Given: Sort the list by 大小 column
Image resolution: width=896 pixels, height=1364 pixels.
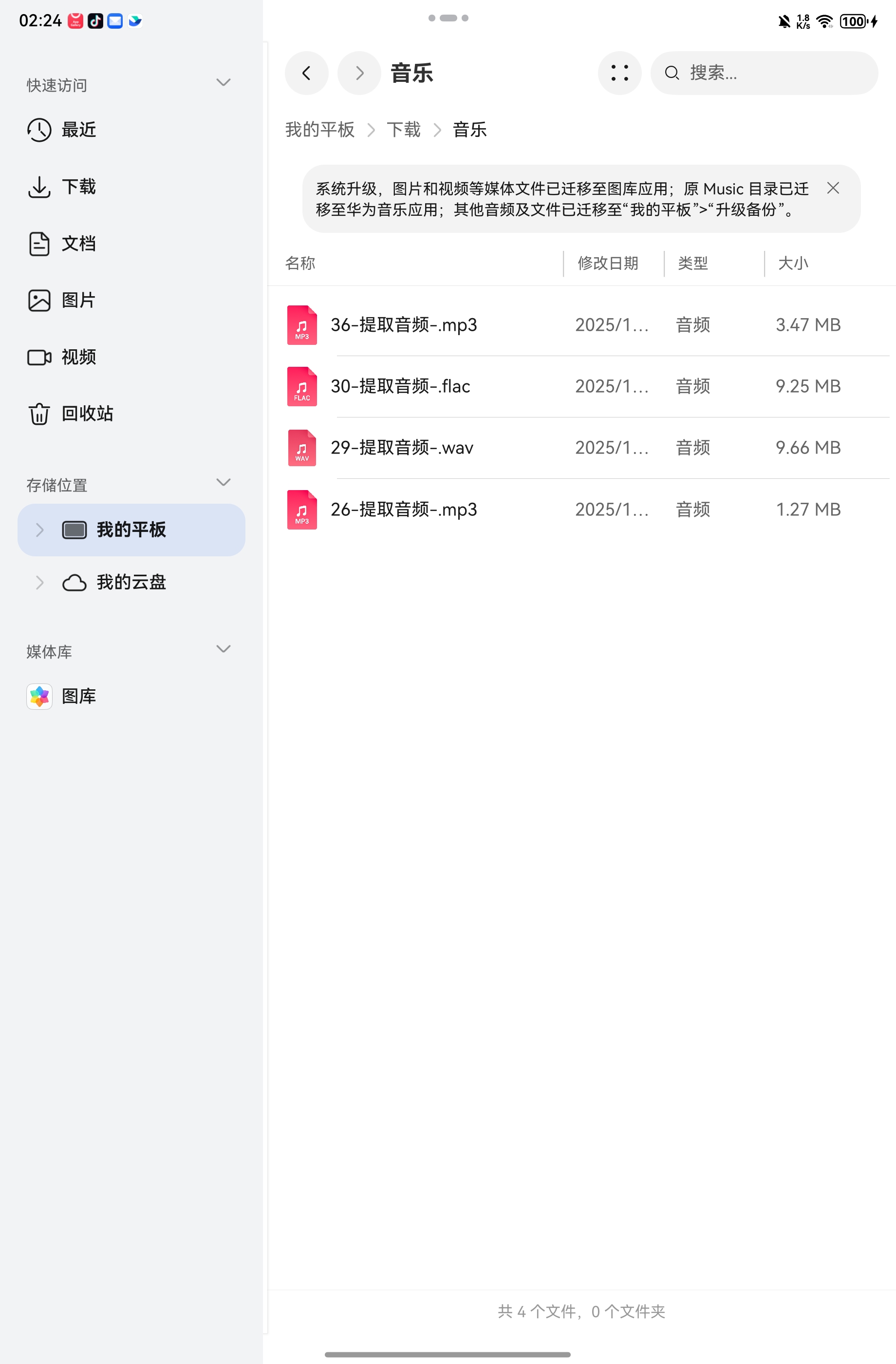Looking at the screenshot, I should tap(793, 264).
